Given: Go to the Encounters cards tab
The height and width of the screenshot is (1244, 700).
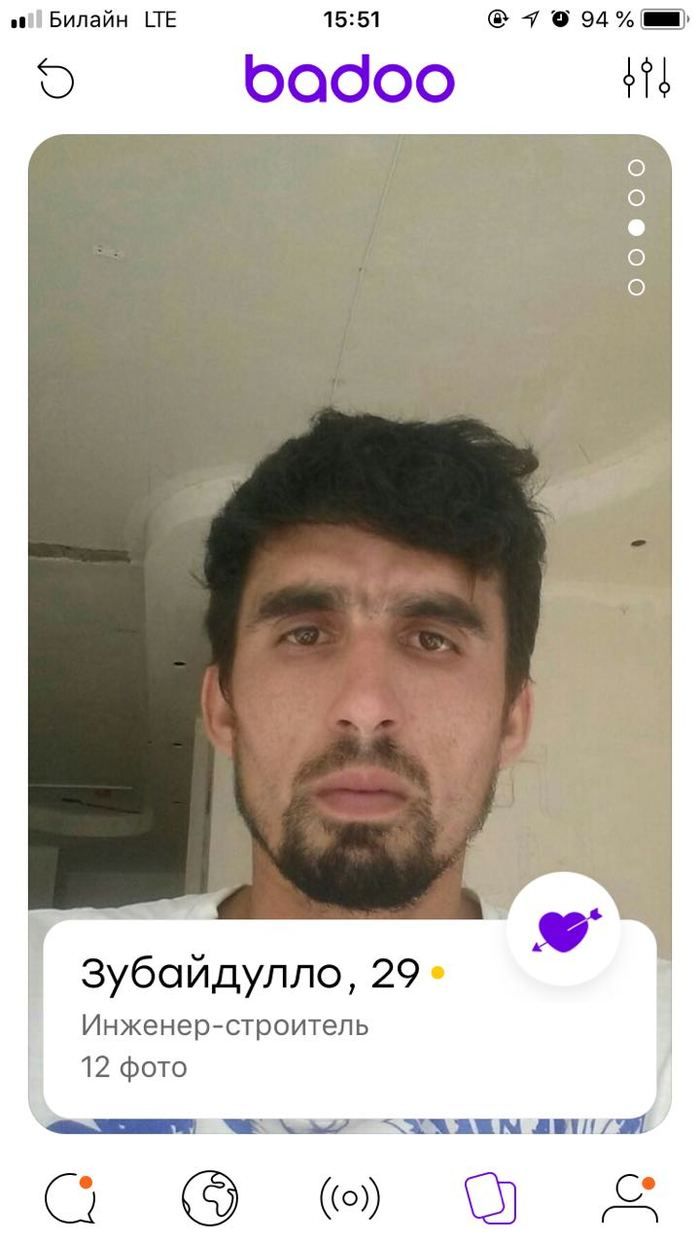Looking at the screenshot, I should (490, 1196).
